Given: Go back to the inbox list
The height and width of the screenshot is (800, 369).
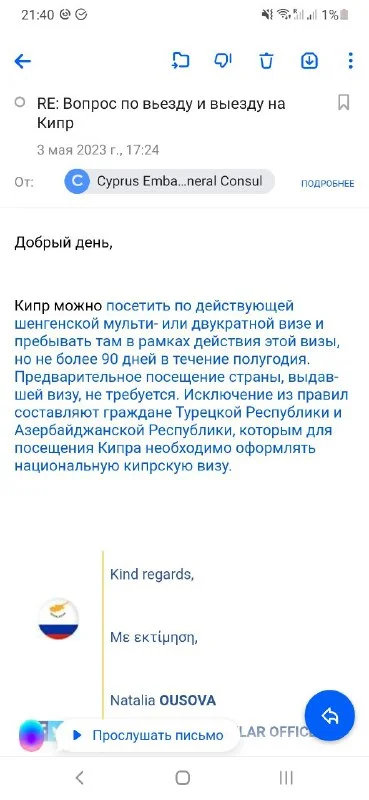Looking at the screenshot, I should click(23, 61).
